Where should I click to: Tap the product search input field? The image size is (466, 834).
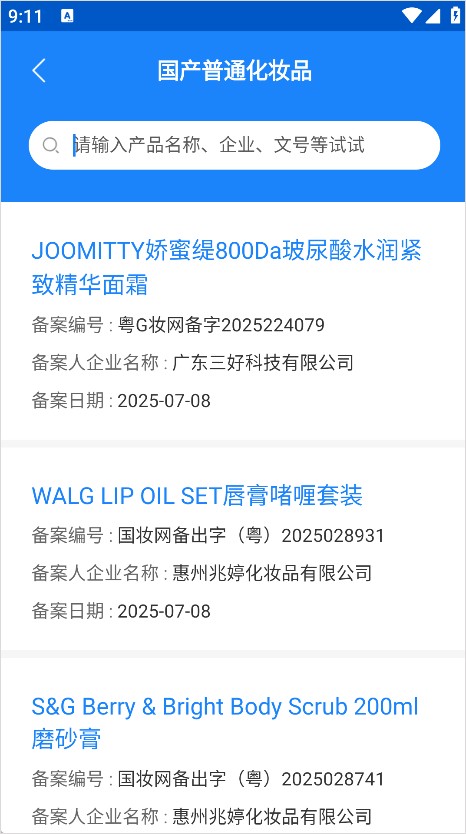point(234,145)
